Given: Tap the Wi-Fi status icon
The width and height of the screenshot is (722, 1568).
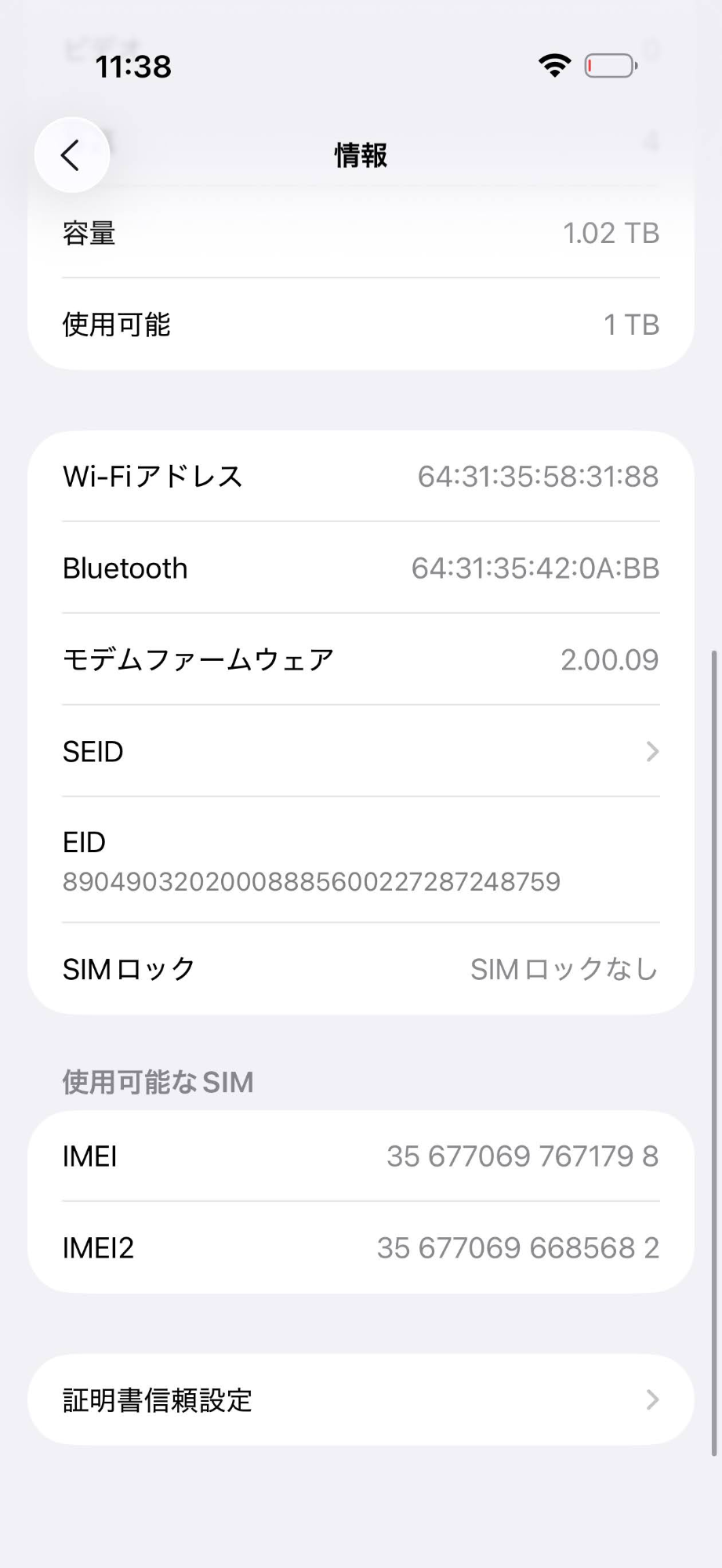Looking at the screenshot, I should point(554,65).
